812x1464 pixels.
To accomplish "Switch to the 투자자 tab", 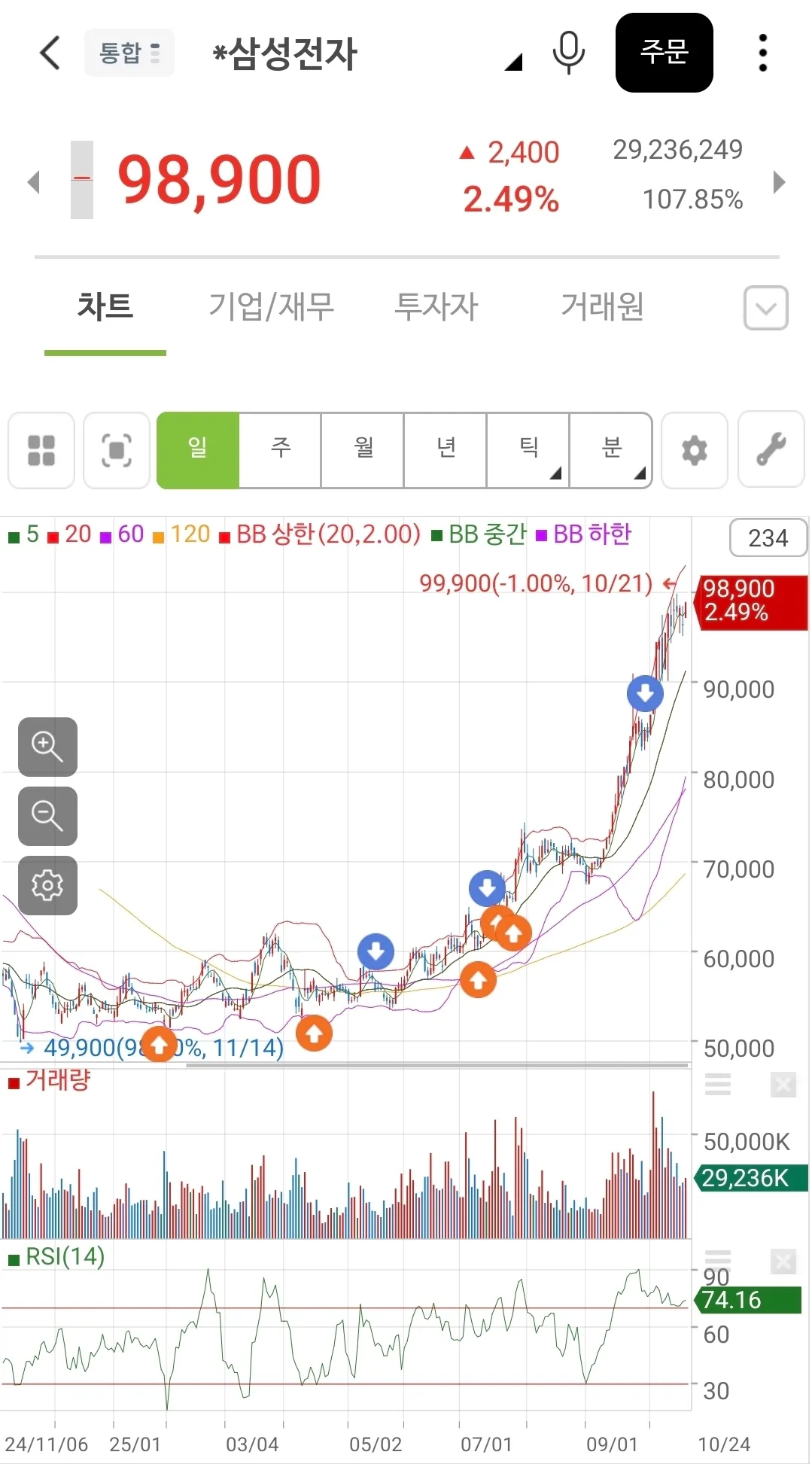I will (436, 307).
